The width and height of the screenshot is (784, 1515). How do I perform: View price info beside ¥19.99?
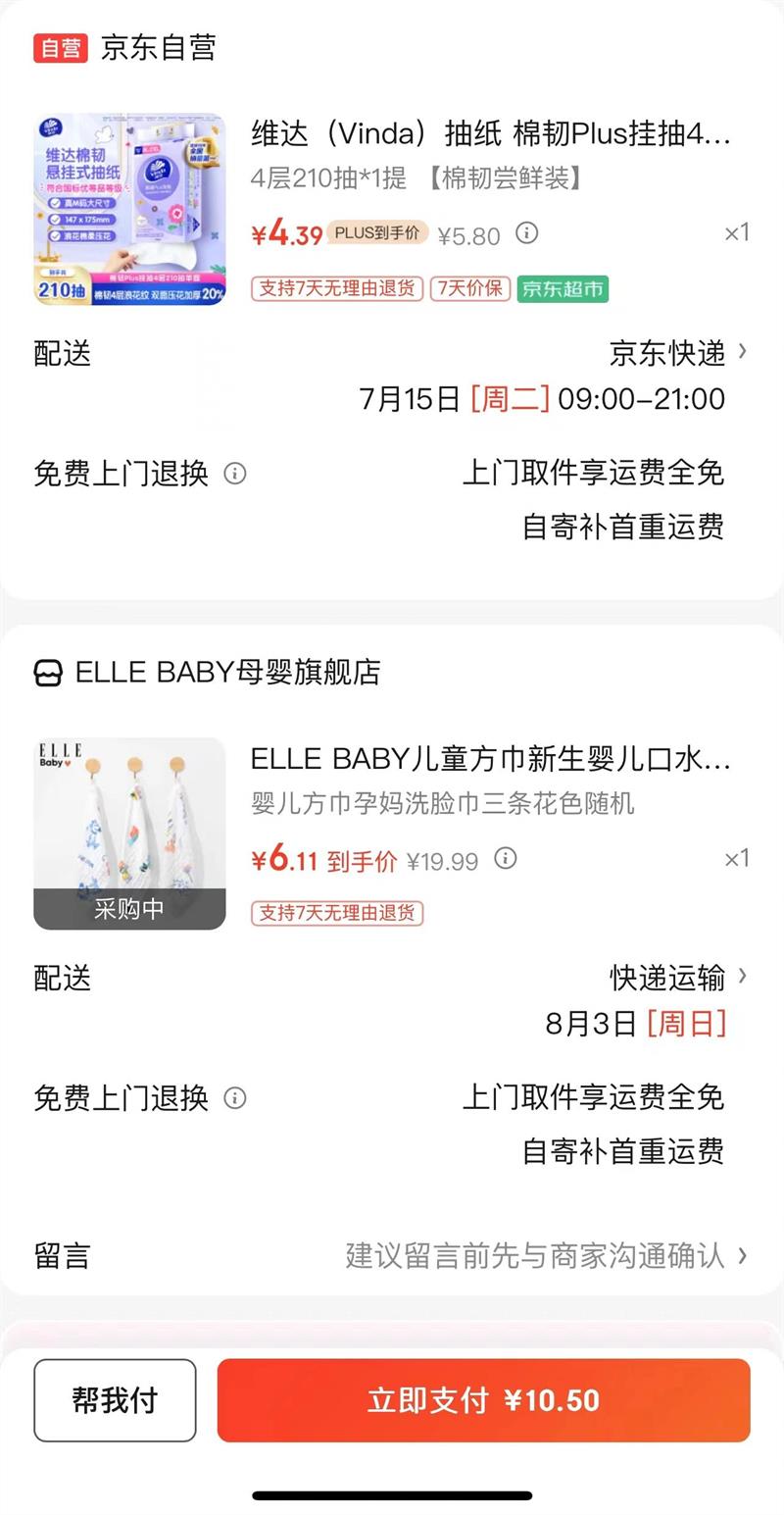[506, 859]
